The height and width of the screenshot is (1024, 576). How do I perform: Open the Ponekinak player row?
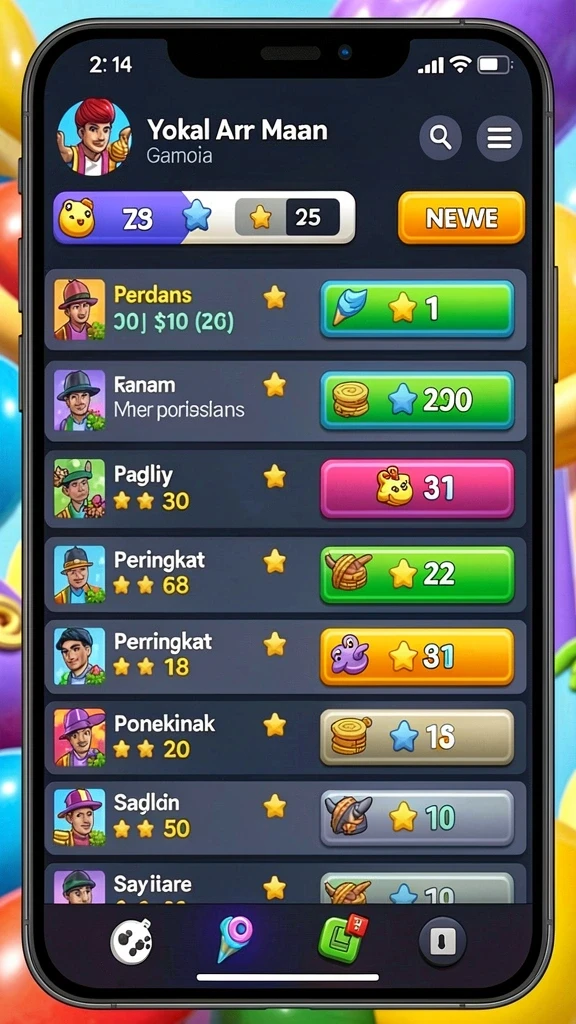[285, 738]
